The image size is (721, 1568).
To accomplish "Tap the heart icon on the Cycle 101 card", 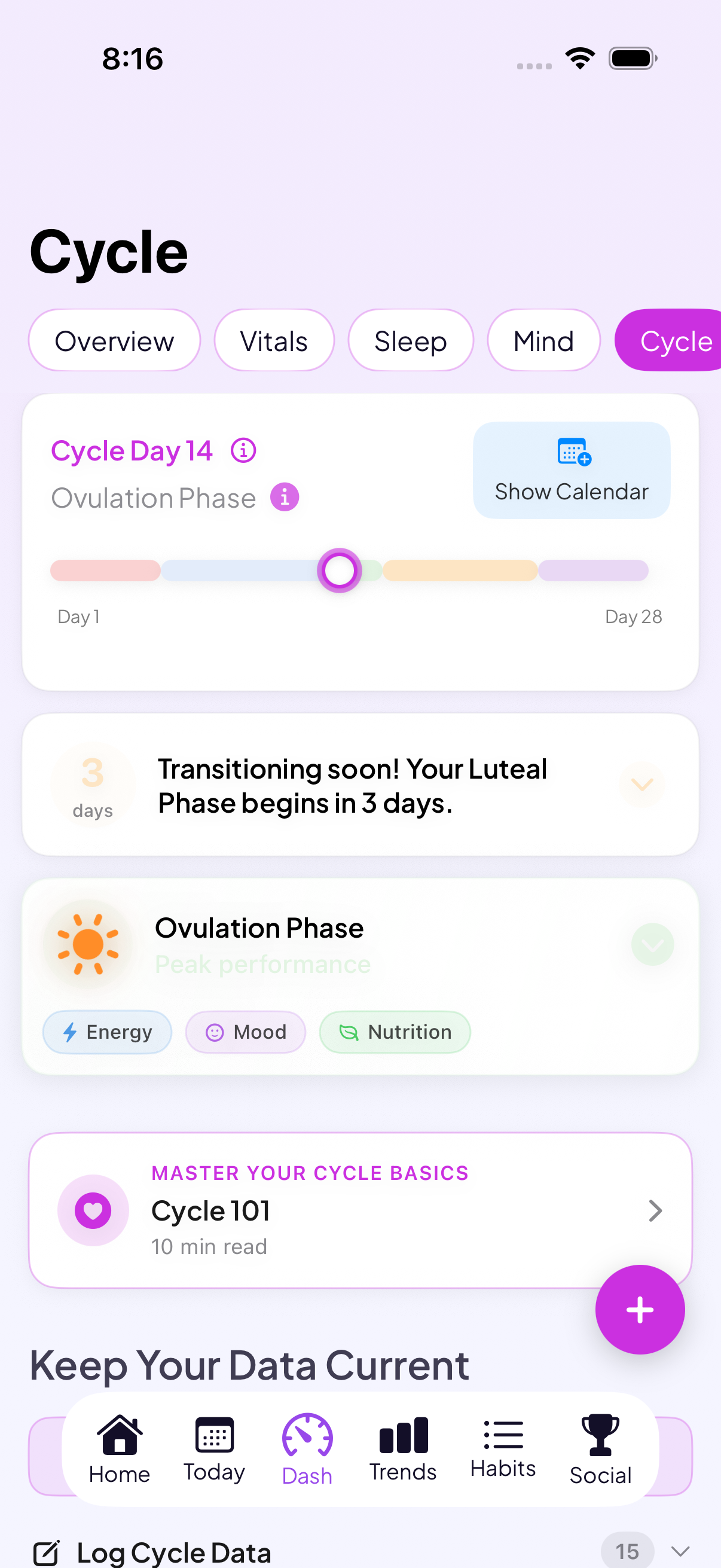I will point(93,1210).
